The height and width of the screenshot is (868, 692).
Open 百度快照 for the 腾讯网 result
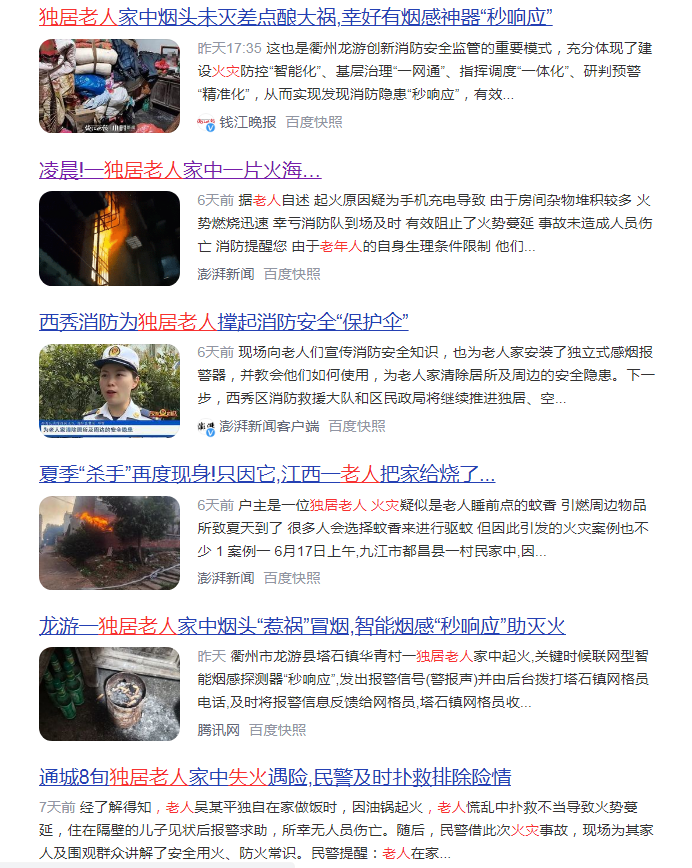(278, 730)
